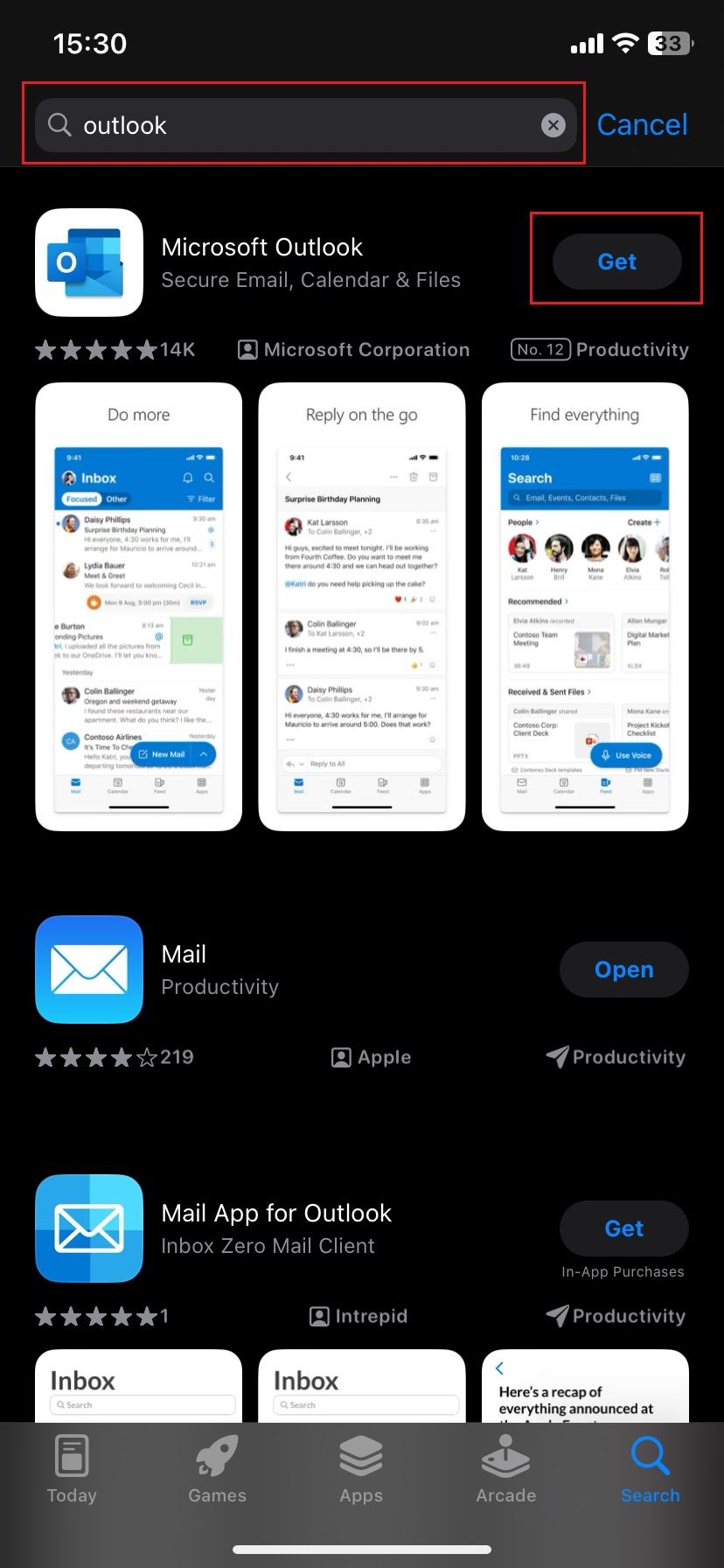Open the Mail app
Viewport: 724px width, 1568px height.
tap(623, 969)
